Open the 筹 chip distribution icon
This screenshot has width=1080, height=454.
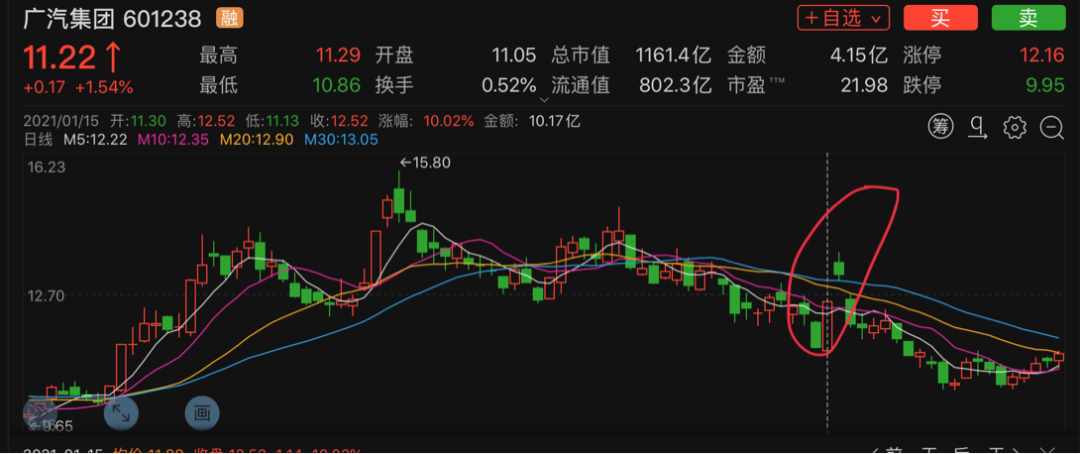(941, 126)
